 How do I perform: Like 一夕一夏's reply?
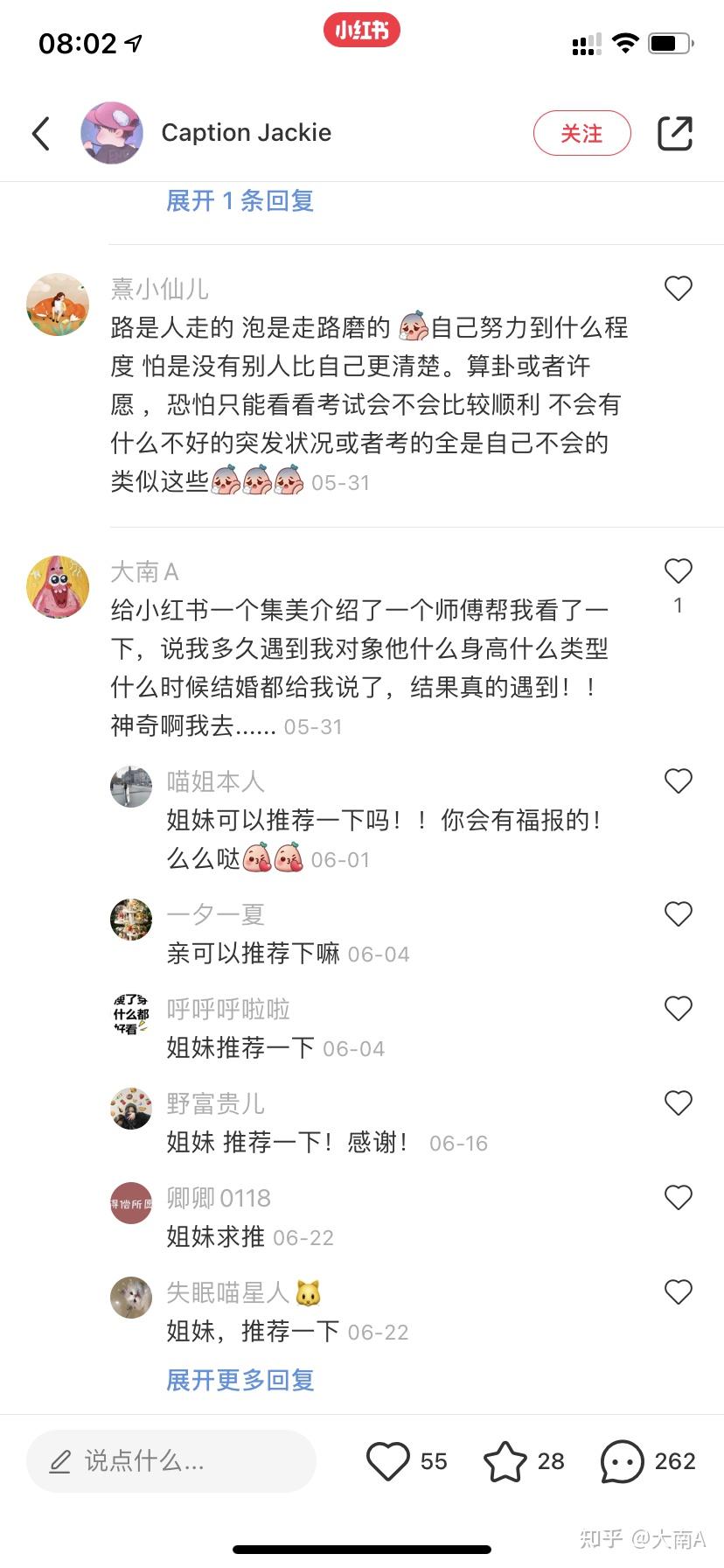point(678,913)
